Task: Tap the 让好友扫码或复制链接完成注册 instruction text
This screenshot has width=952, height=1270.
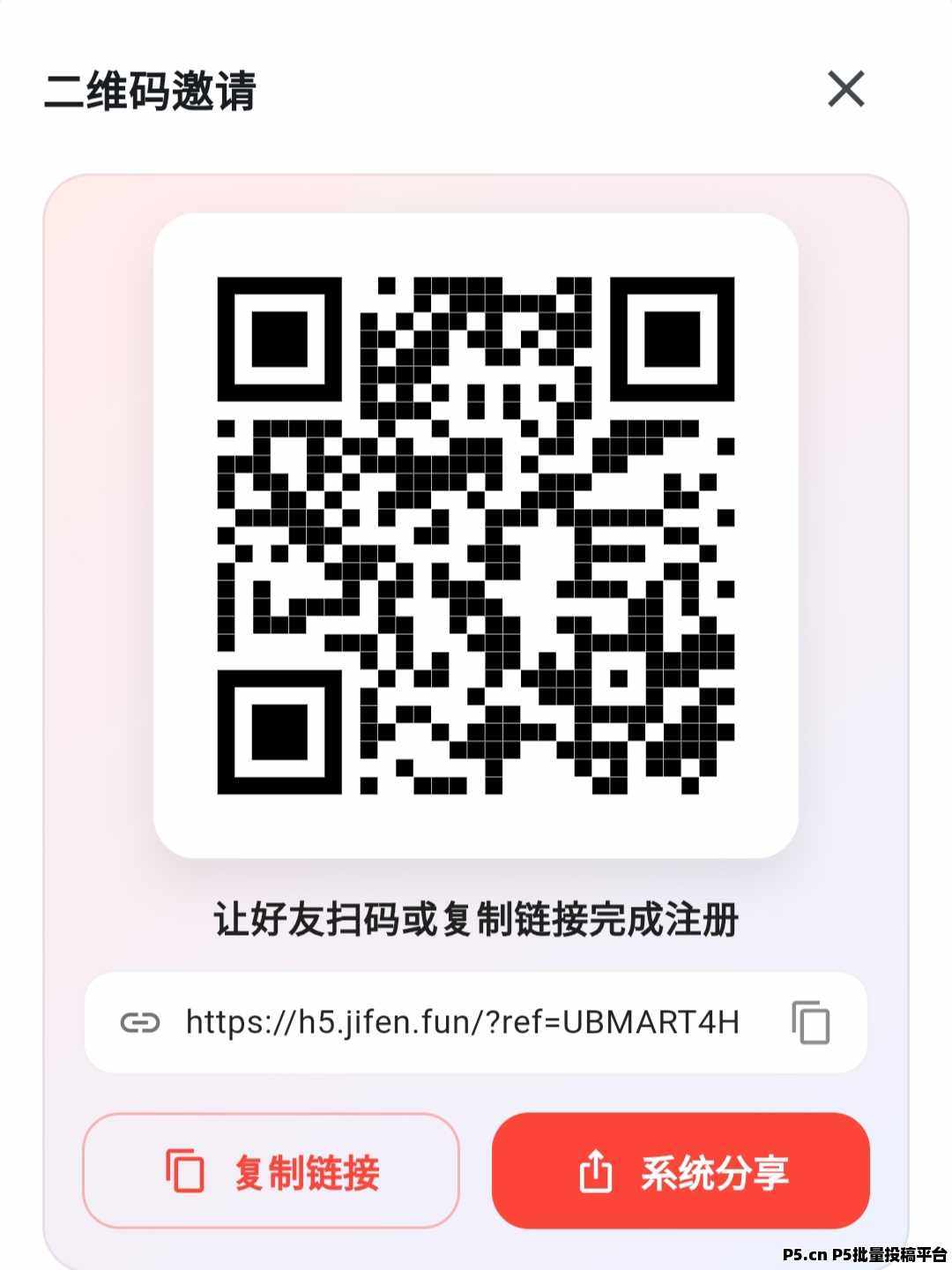Action: [476, 918]
